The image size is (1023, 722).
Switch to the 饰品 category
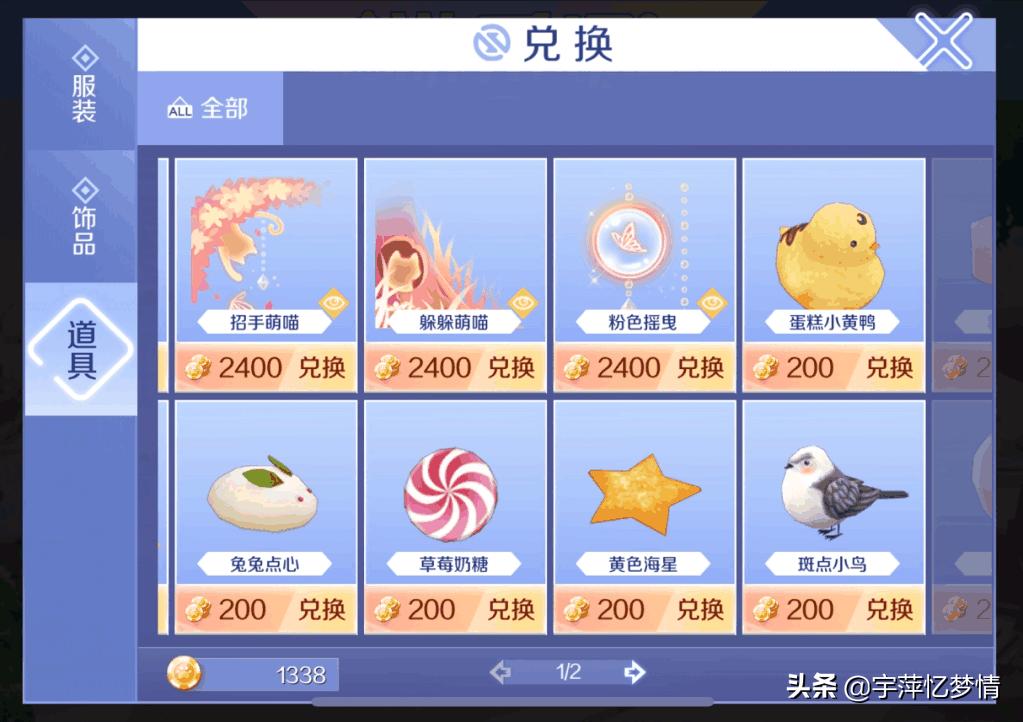[x=83, y=216]
